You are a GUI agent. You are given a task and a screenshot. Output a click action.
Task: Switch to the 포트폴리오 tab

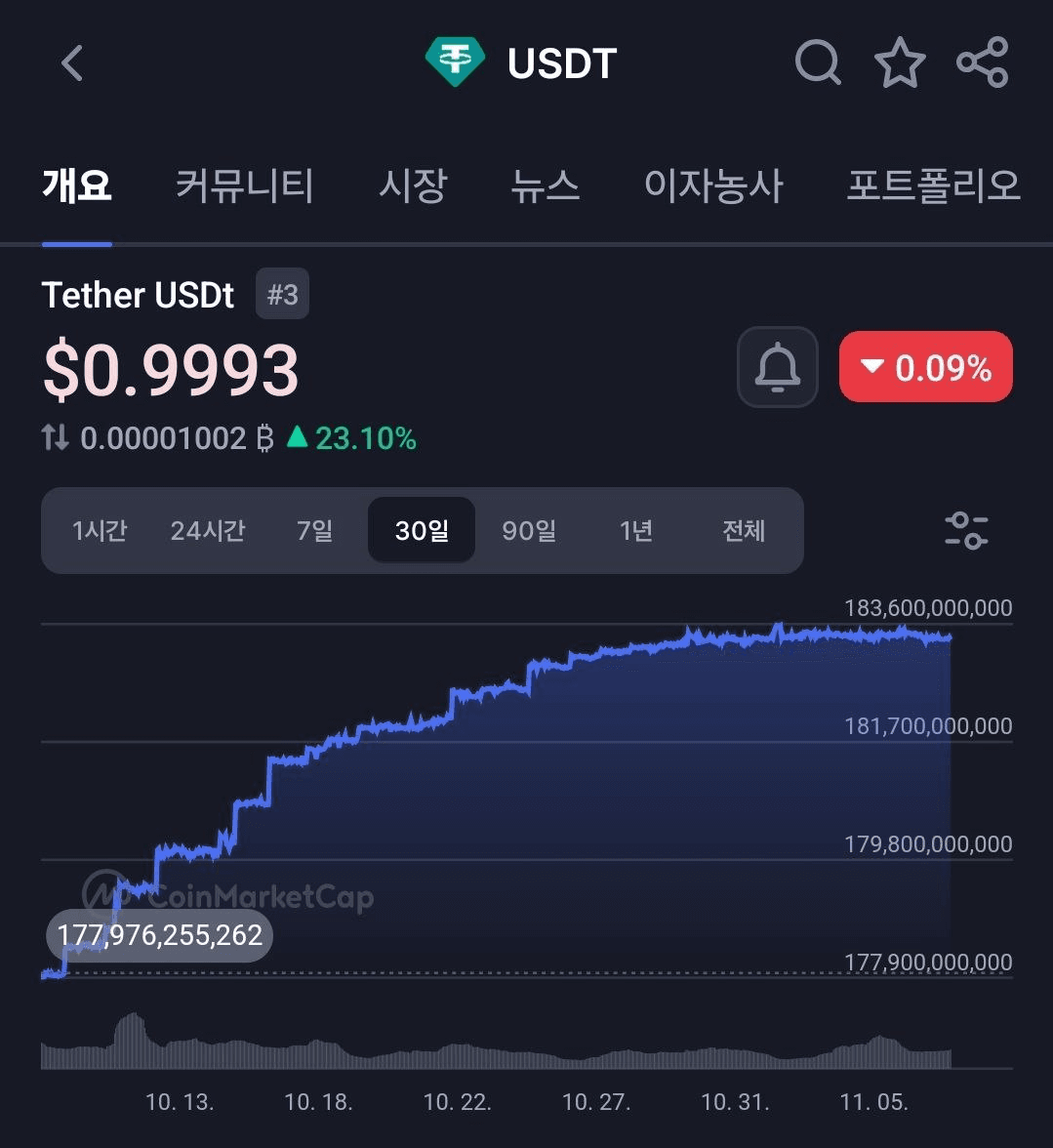pos(933,184)
